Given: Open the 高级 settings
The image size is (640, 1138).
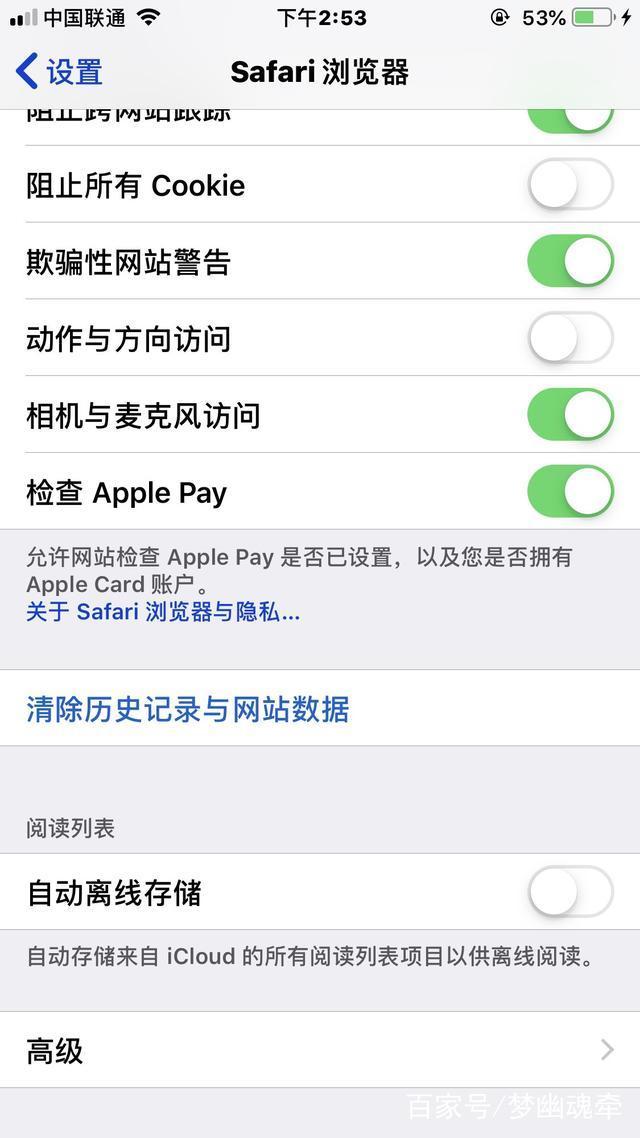Looking at the screenshot, I should pyautogui.click(x=320, y=1050).
